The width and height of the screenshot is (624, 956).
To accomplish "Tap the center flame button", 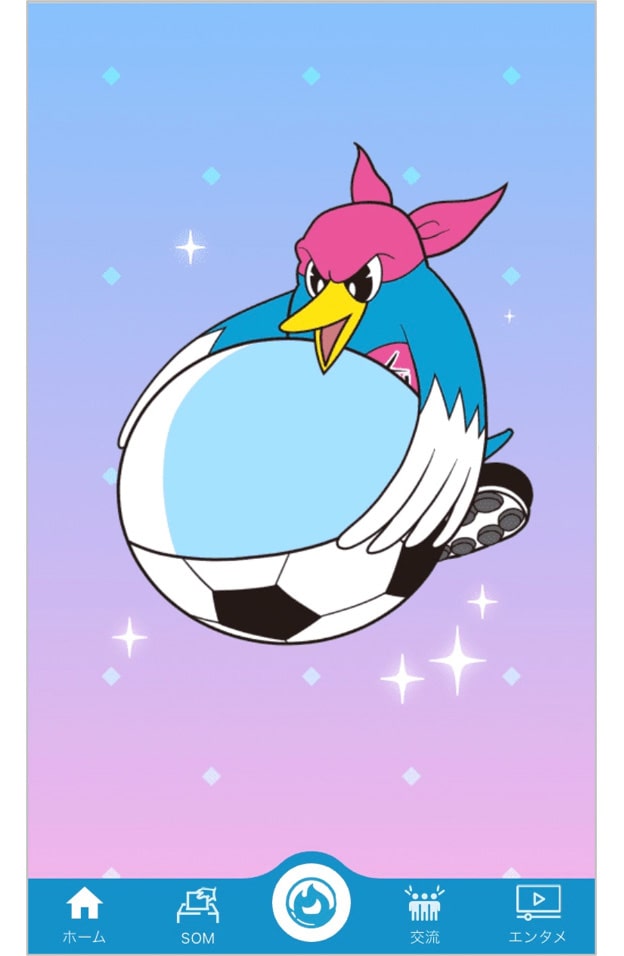I will tap(311, 901).
